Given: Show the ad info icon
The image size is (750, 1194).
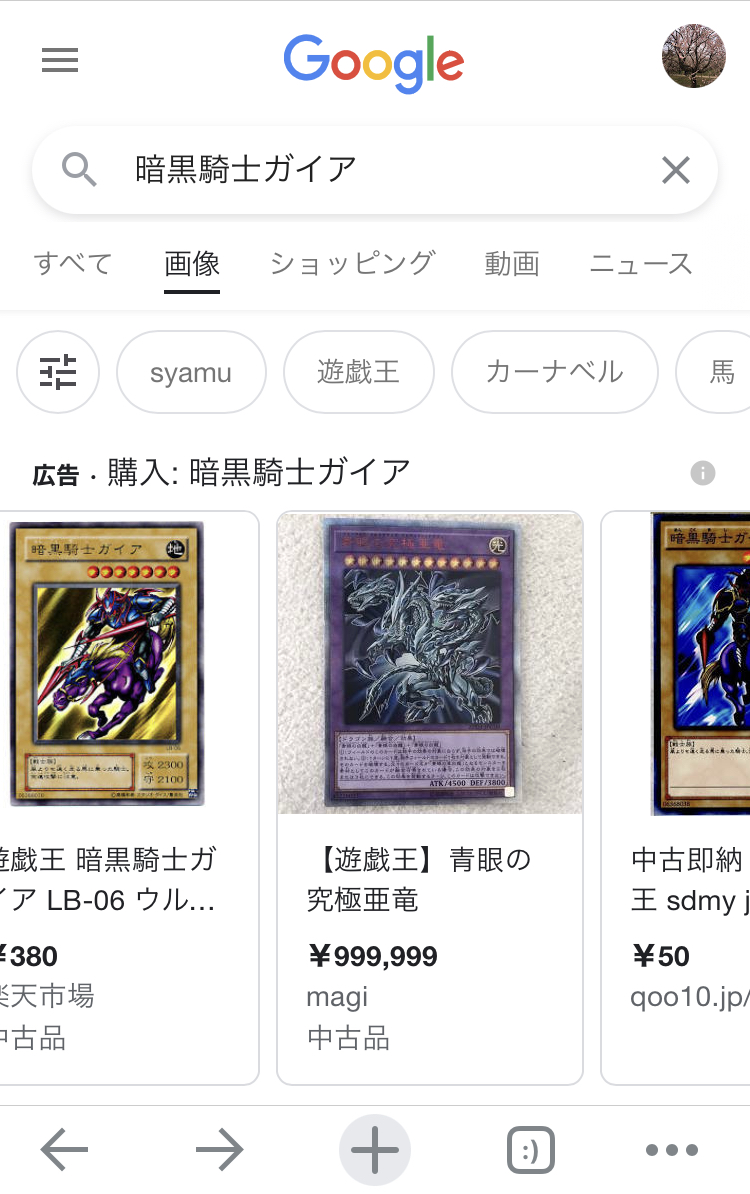Looking at the screenshot, I should pos(703,473).
